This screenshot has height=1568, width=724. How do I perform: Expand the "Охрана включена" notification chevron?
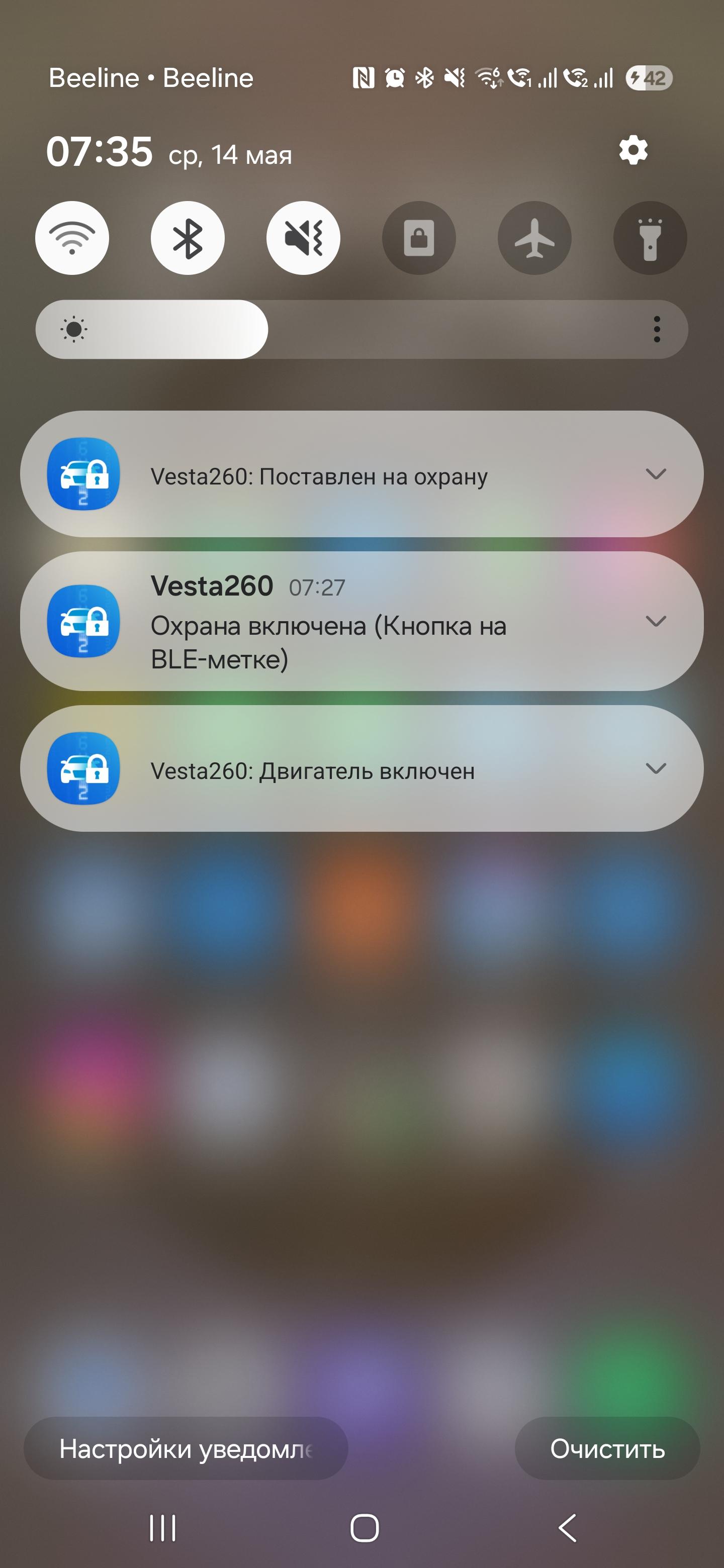pyautogui.click(x=655, y=622)
